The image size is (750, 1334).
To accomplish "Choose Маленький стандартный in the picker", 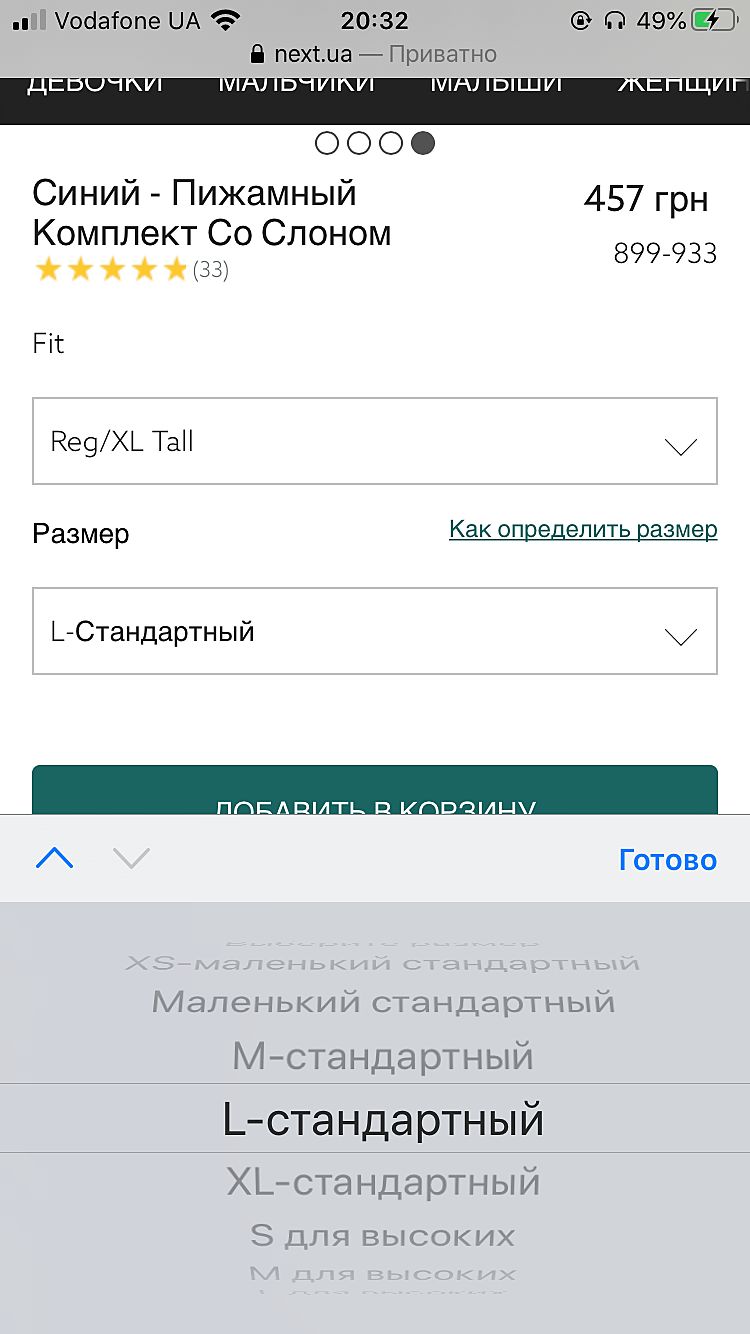I will (383, 1001).
